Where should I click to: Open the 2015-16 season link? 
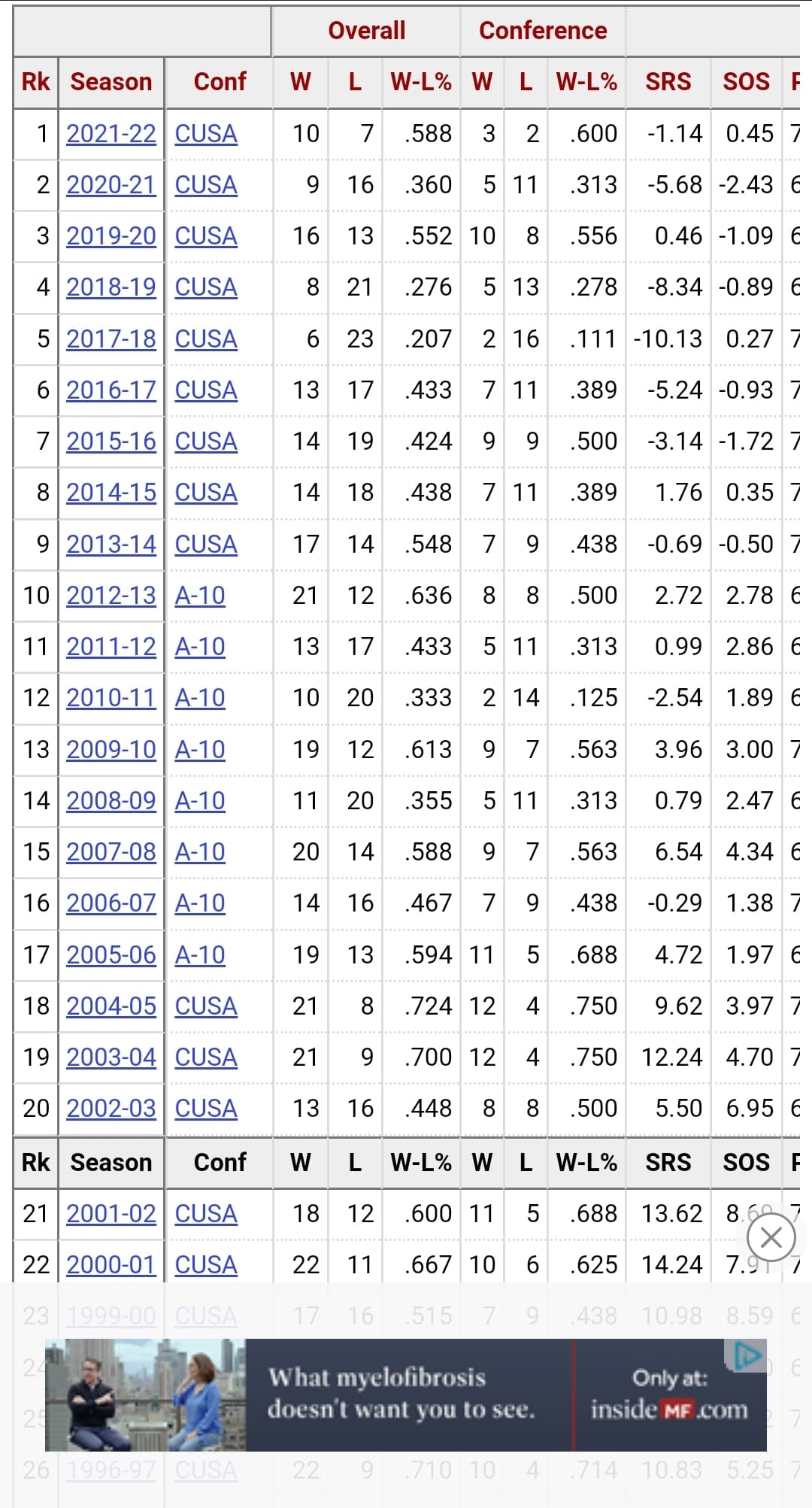click(x=111, y=441)
